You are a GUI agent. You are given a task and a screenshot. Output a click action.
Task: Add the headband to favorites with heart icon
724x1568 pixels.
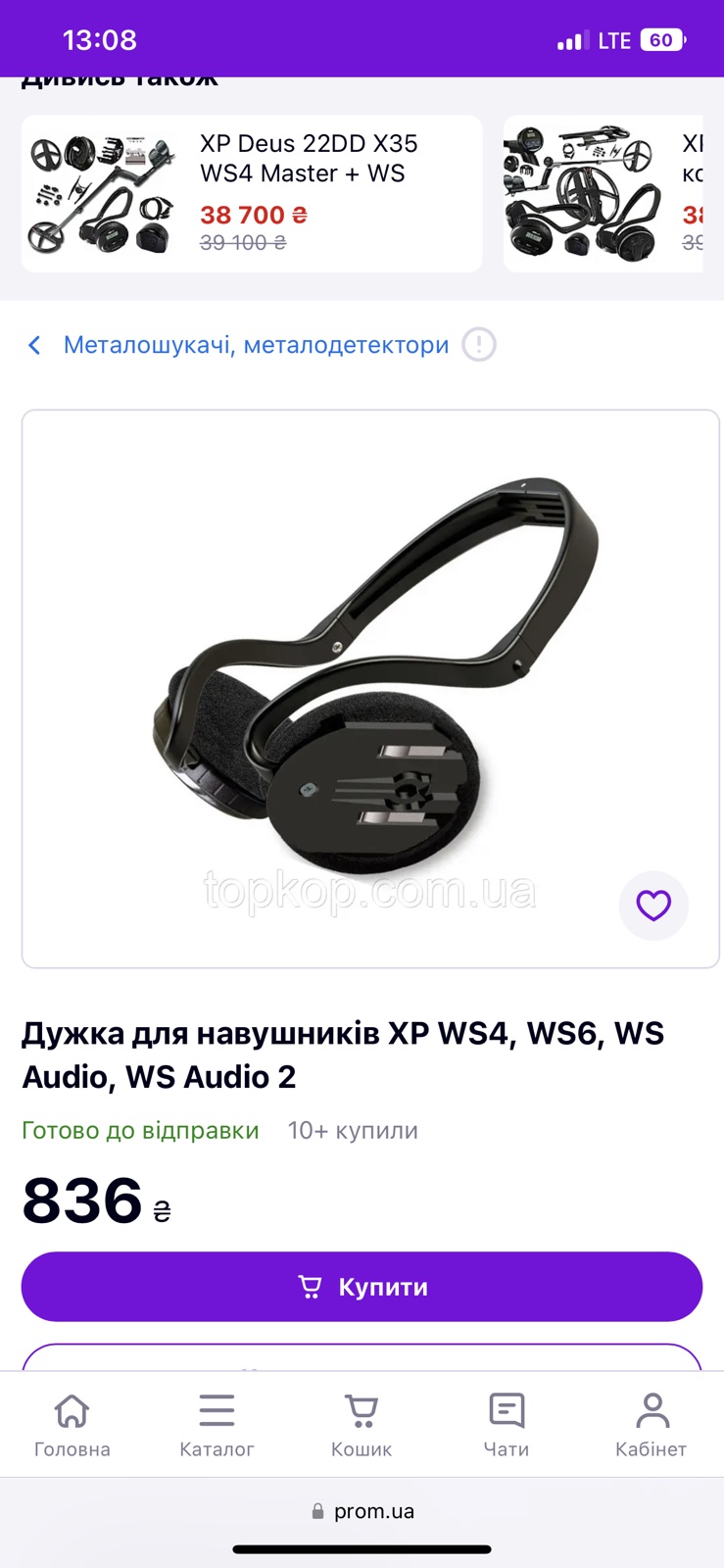(653, 906)
